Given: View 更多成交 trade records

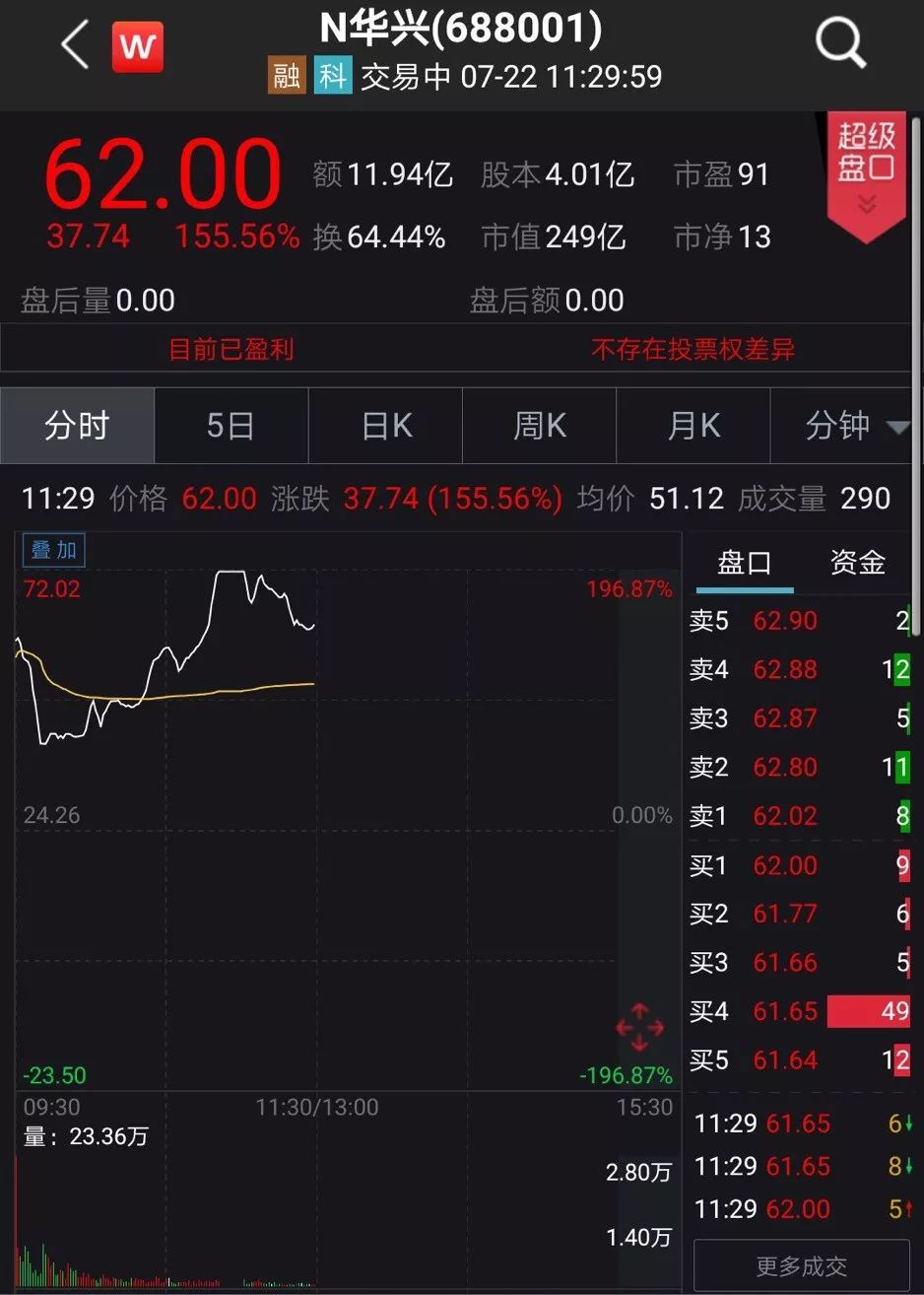Looking at the screenshot, I should 801,1266.
